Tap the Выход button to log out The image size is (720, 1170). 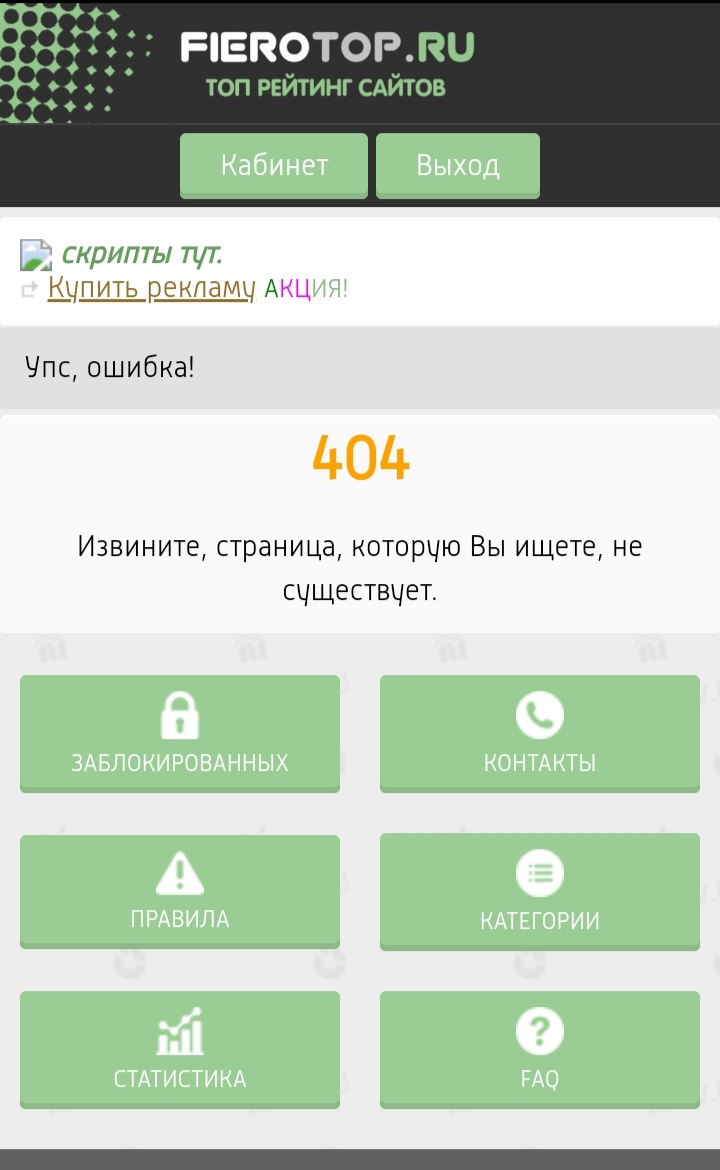[458, 165]
